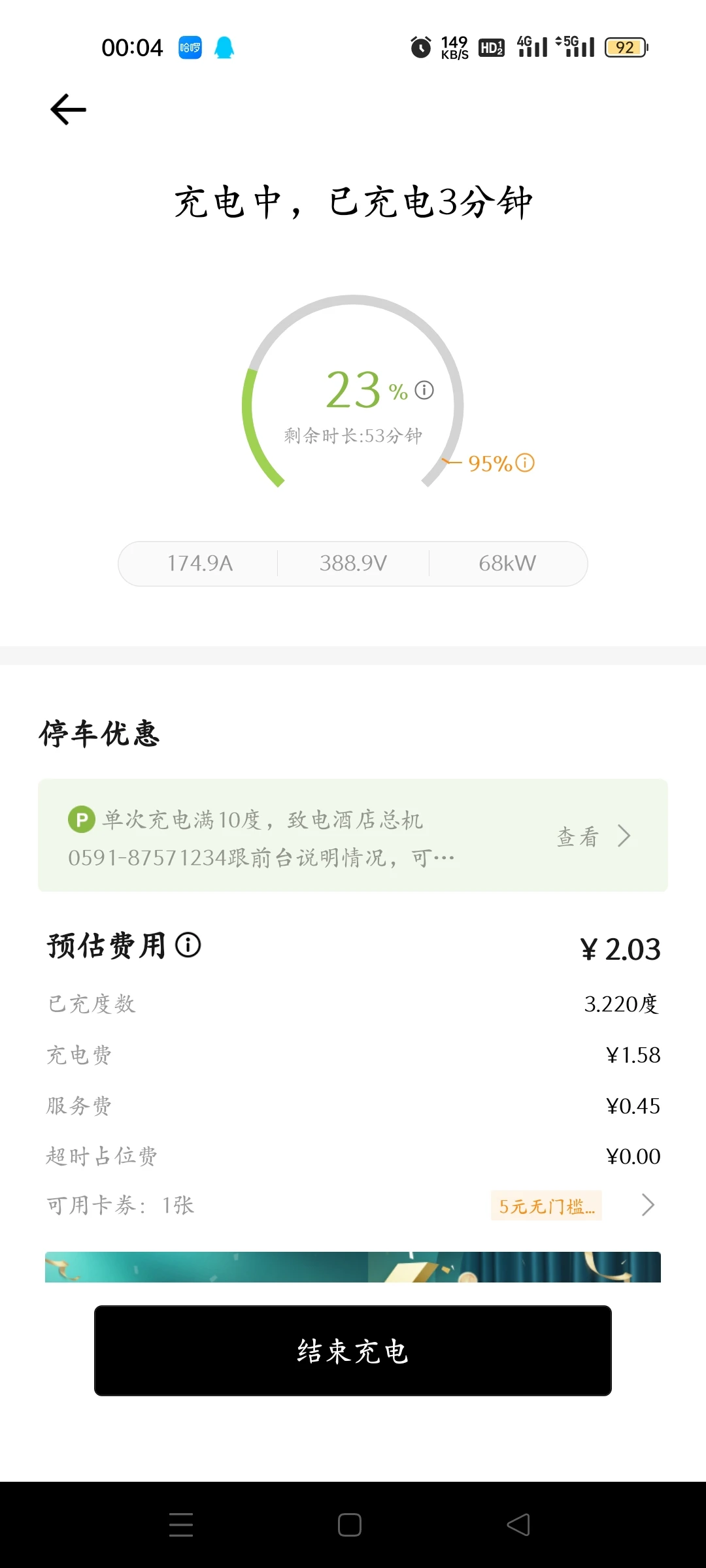Open the info icon beside 23%

[x=424, y=390]
